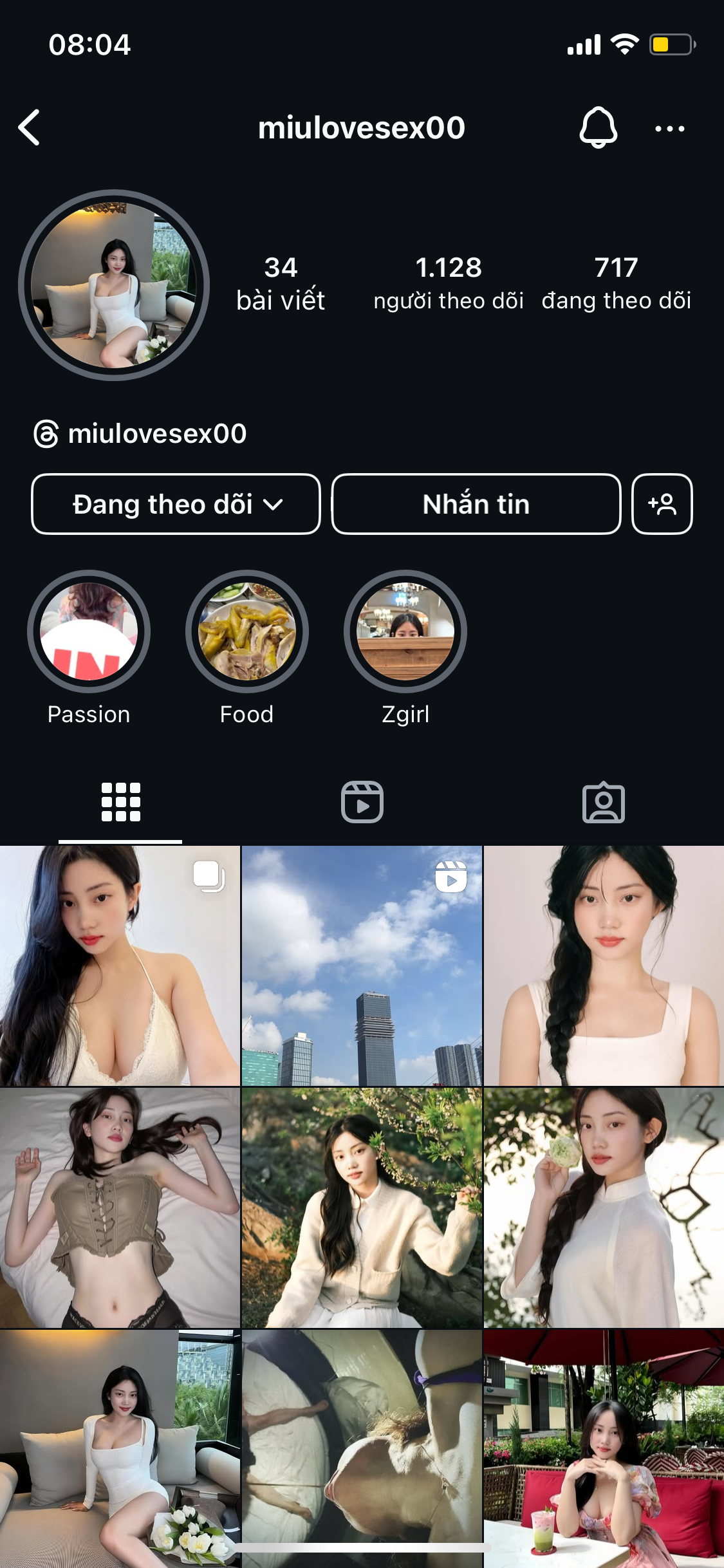
Task: Open the Food story highlight
Action: tap(246, 632)
